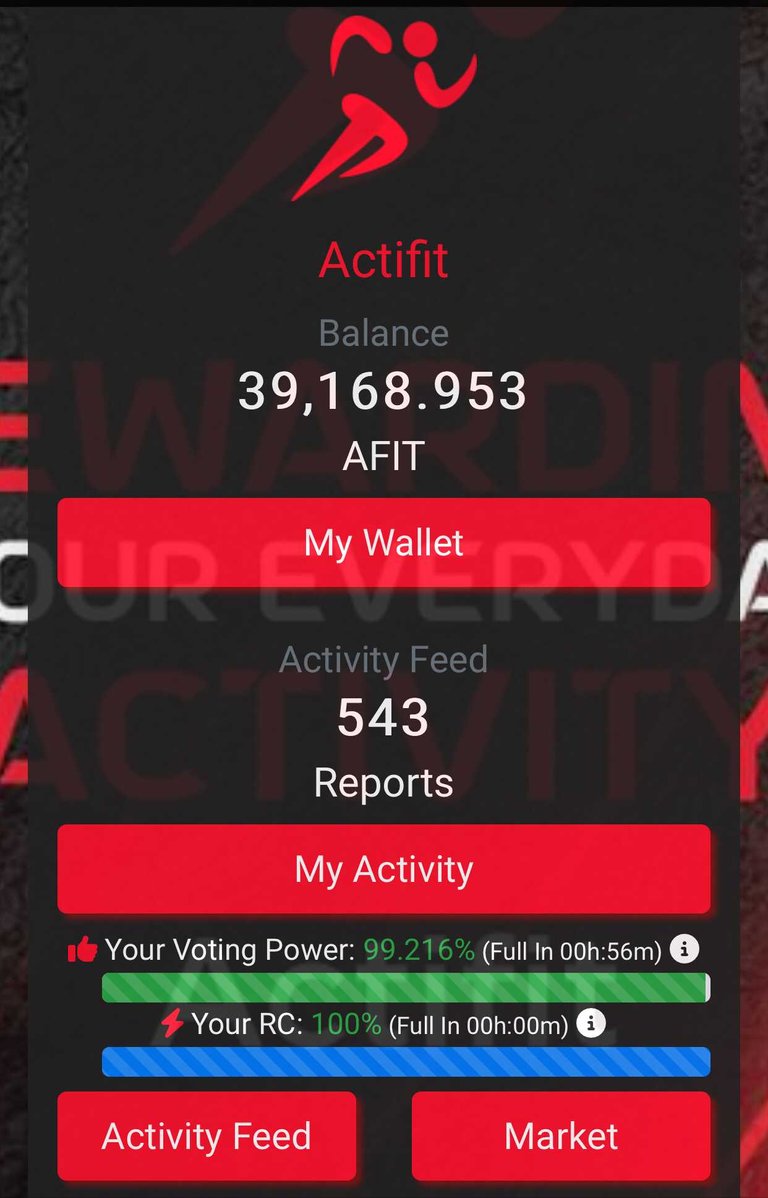Show info about your RC
Image resolution: width=768 pixels, height=1198 pixels.
(x=591, y=1023)
